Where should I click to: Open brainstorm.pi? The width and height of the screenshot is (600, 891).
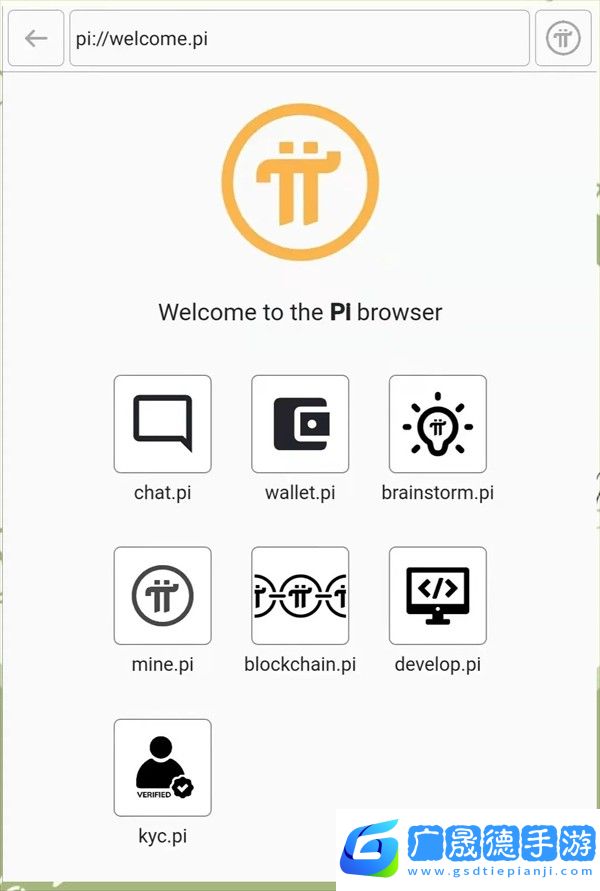point(437,424)
